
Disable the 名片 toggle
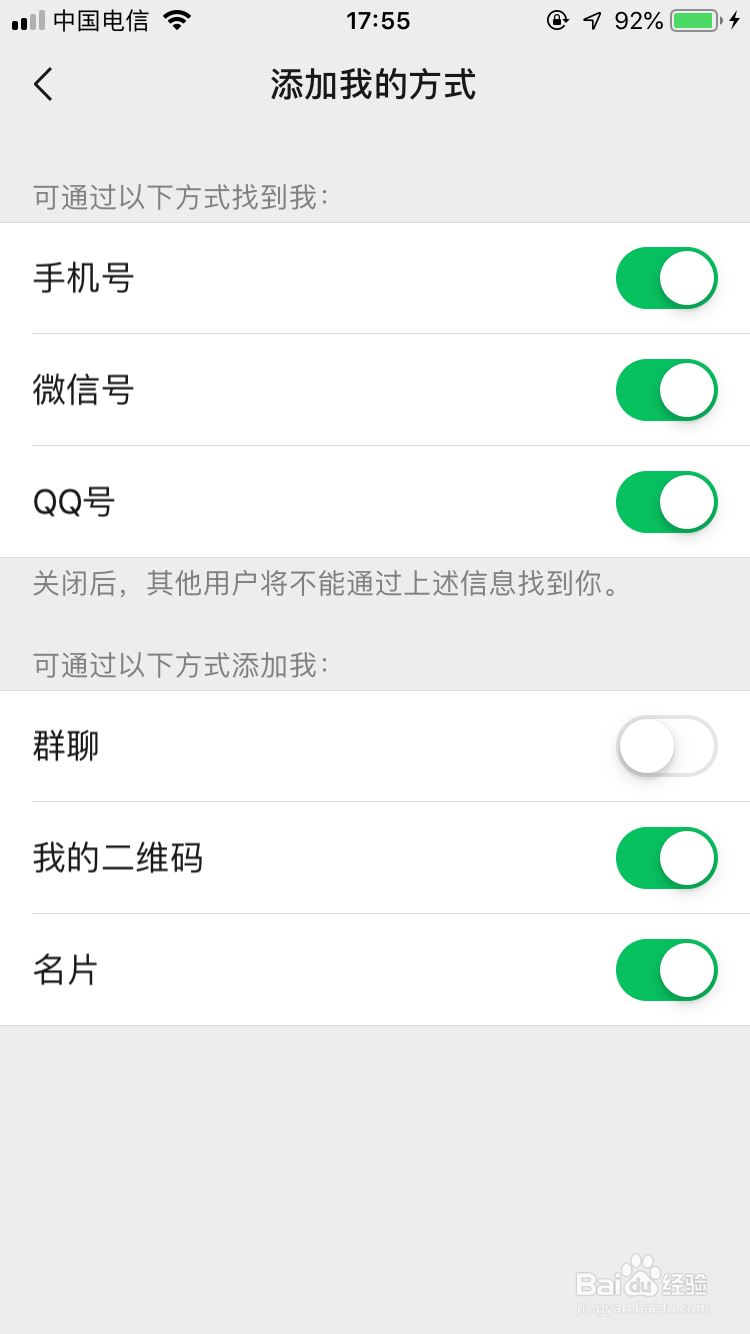(666, 970)
